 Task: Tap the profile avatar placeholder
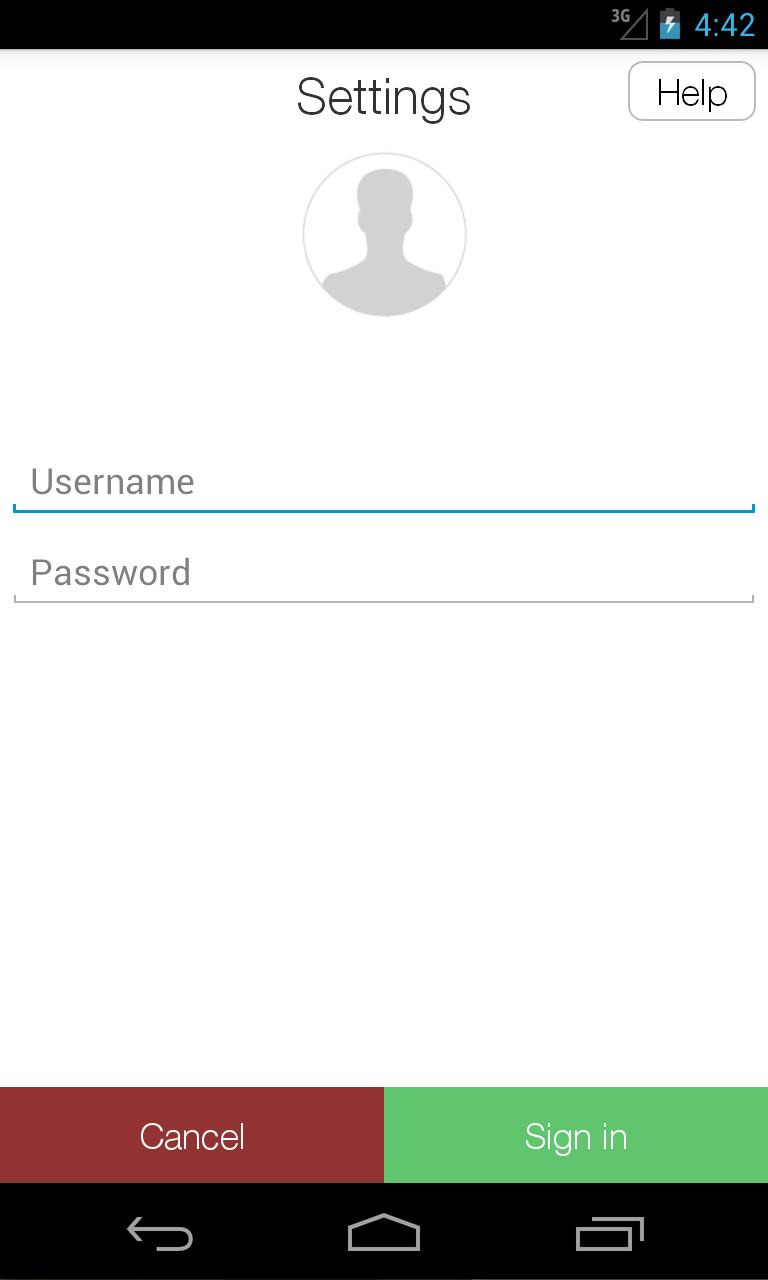pos(384,235)
